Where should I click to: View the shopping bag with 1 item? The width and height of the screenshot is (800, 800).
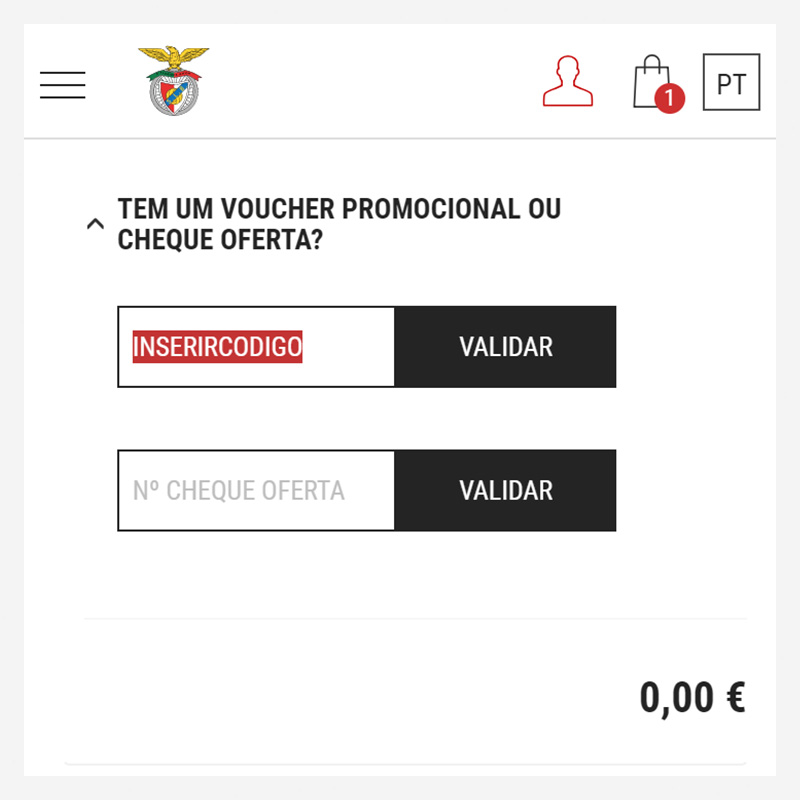[x=654, y=83]
